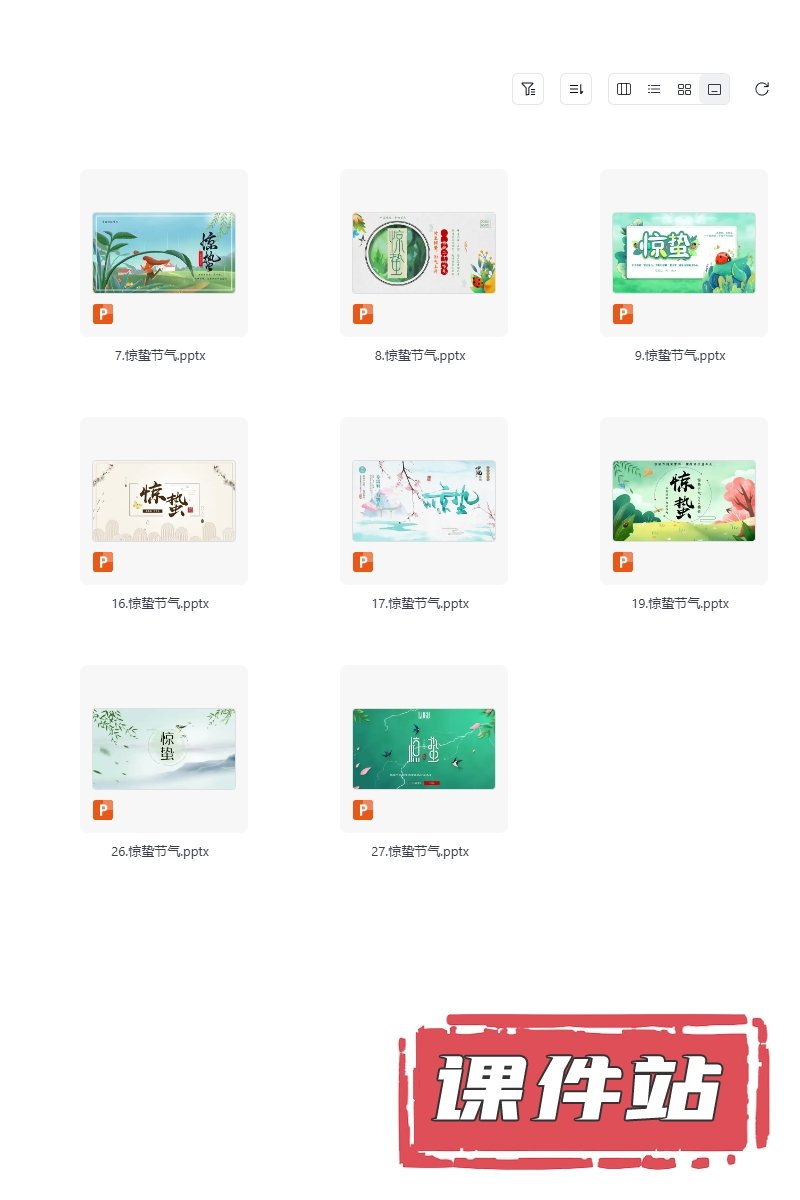
Task: Open the filter options icon
Action: pyautogui.click(x=528, y=89)
